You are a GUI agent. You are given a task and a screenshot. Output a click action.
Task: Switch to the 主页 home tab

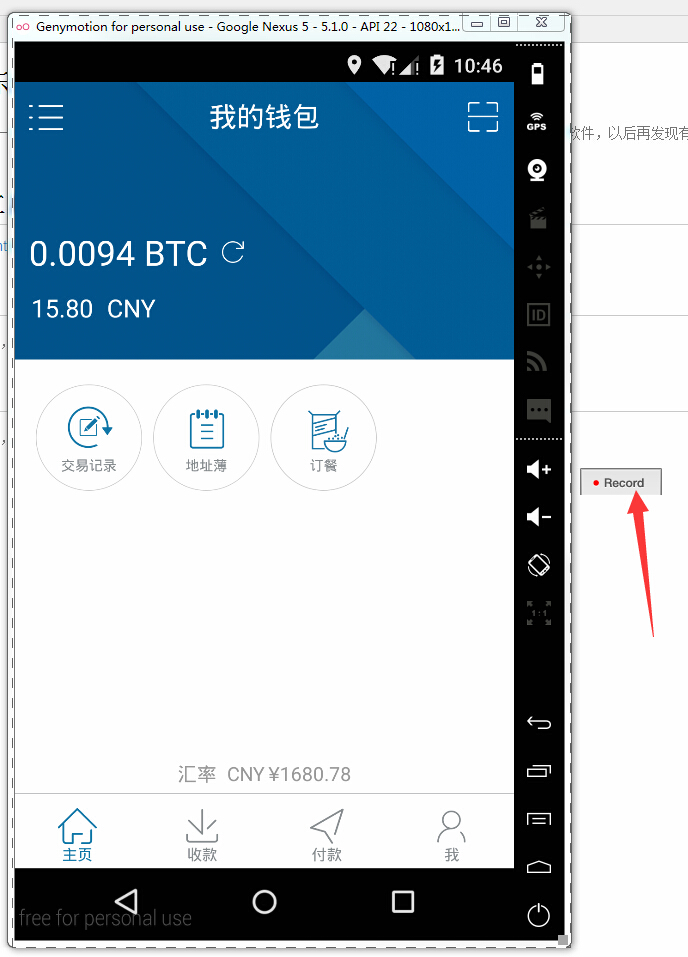pos(77,835)
